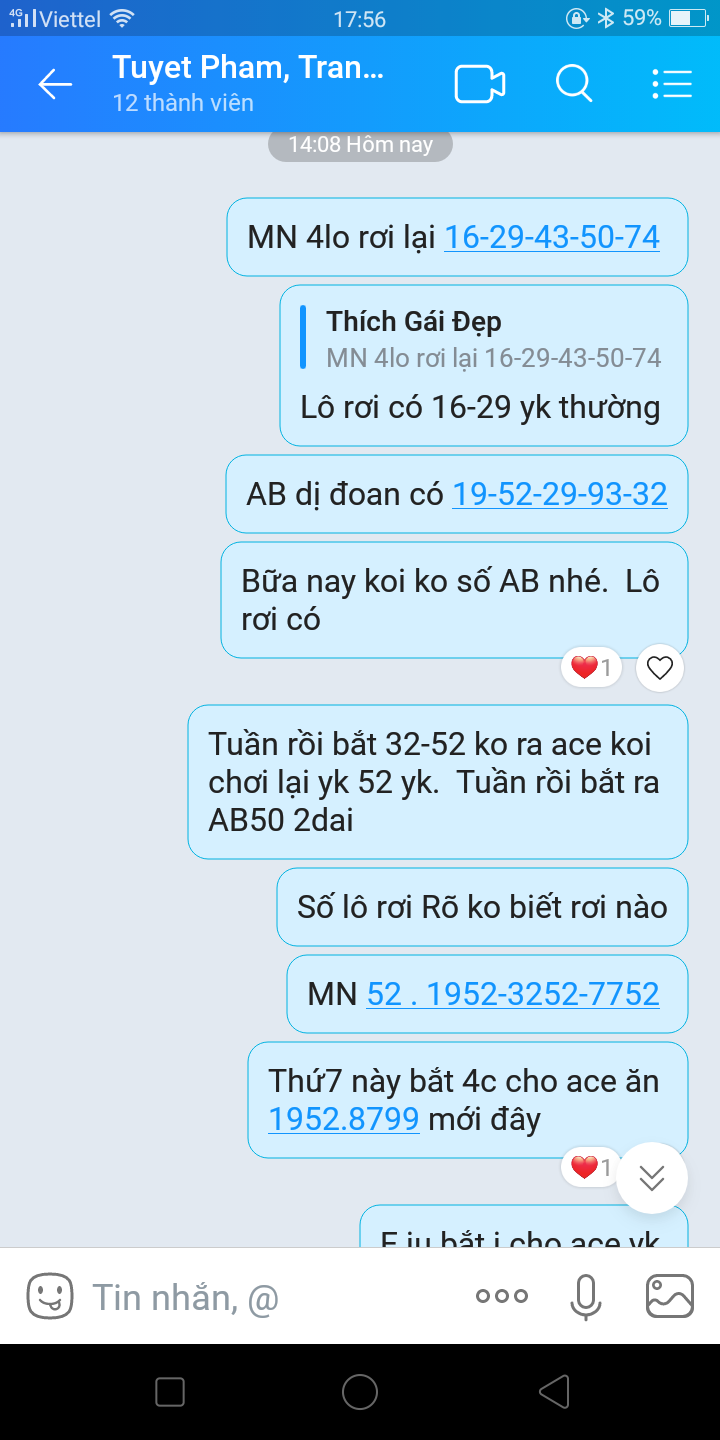React with the empty heart icon
This screenshot has width=720, height=1440.
pos(659,667)
